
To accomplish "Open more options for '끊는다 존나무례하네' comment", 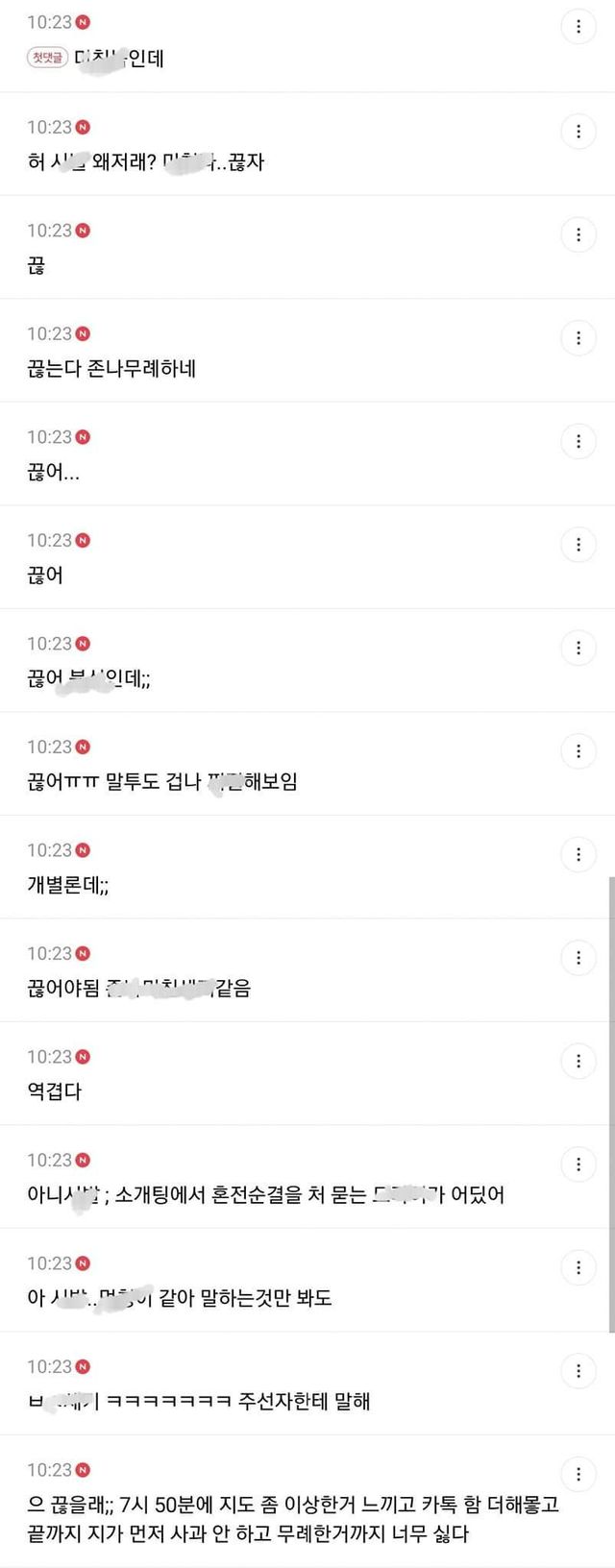I will [x=578, y=337].
